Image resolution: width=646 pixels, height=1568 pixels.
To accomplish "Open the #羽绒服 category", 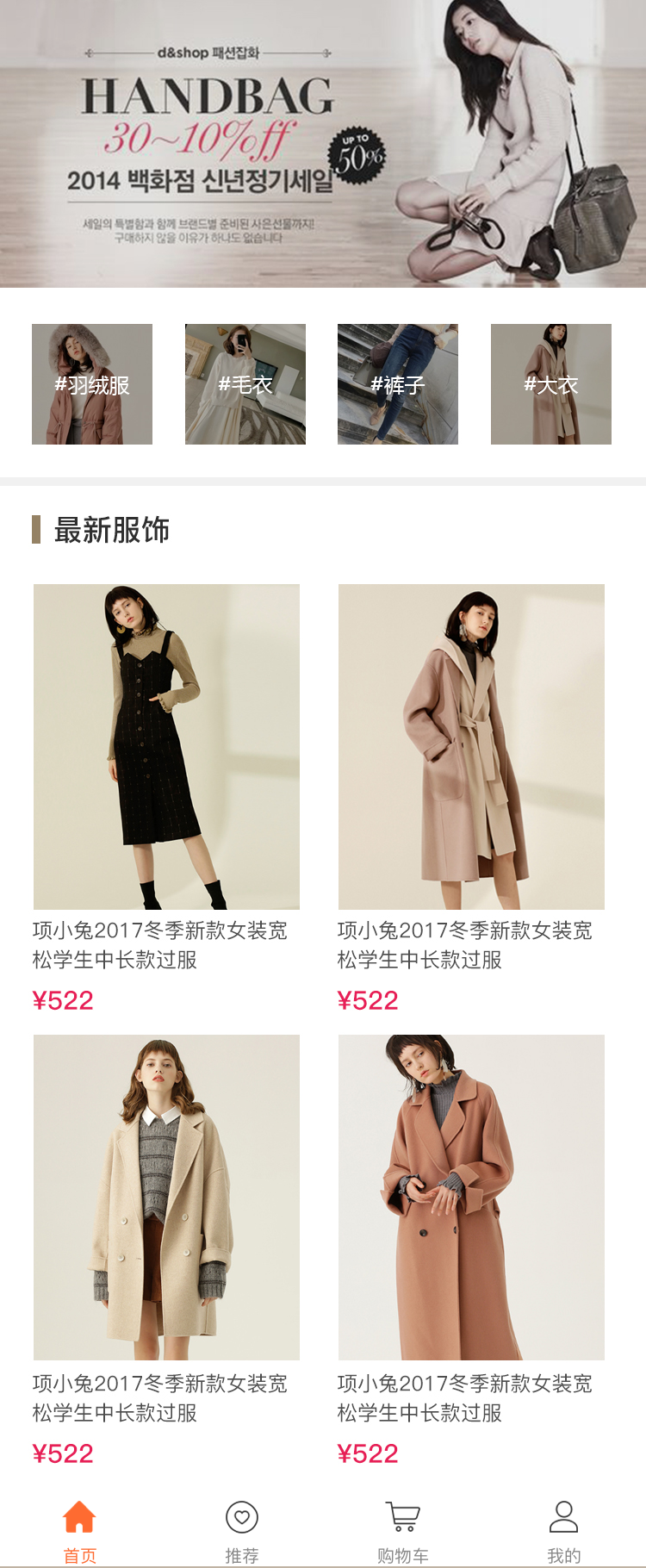I will [92, 384].
